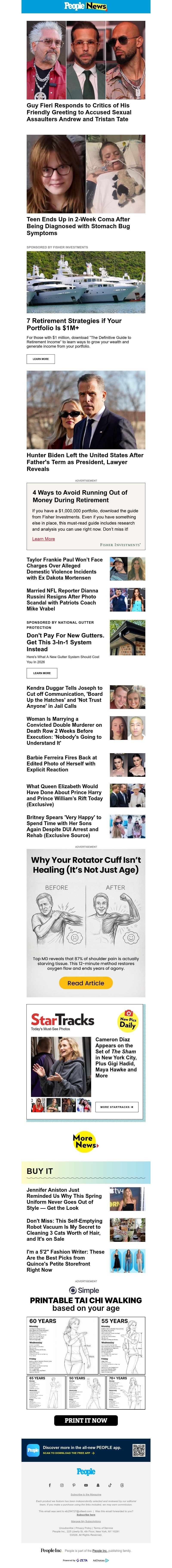This screenshot has width=172, height=1568.
Task: Tap Learn More under the gutters ad
Action: tap(41, 673)
